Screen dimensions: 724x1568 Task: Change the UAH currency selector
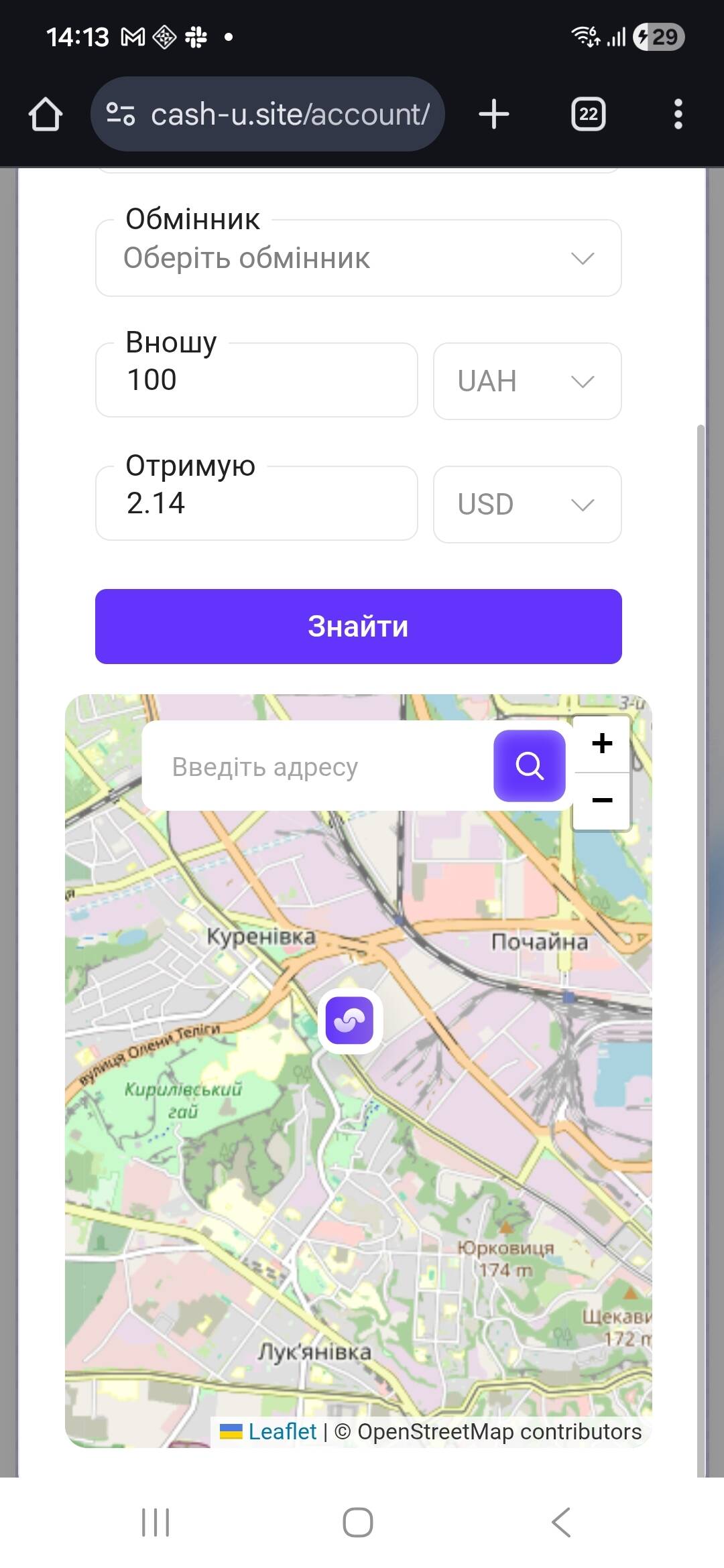527,381
